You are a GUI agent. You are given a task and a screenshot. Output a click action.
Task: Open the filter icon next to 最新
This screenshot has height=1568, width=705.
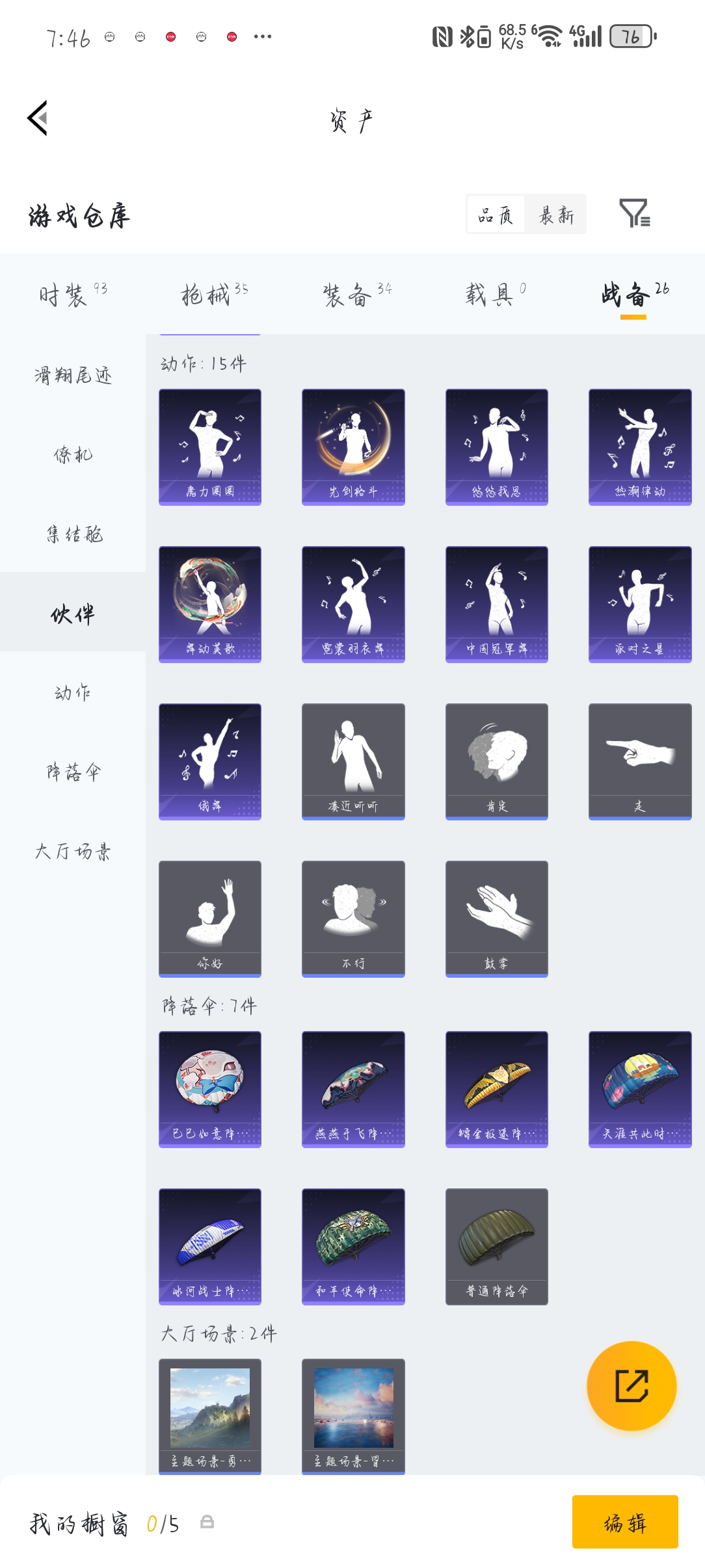click(x=634, y=213)
